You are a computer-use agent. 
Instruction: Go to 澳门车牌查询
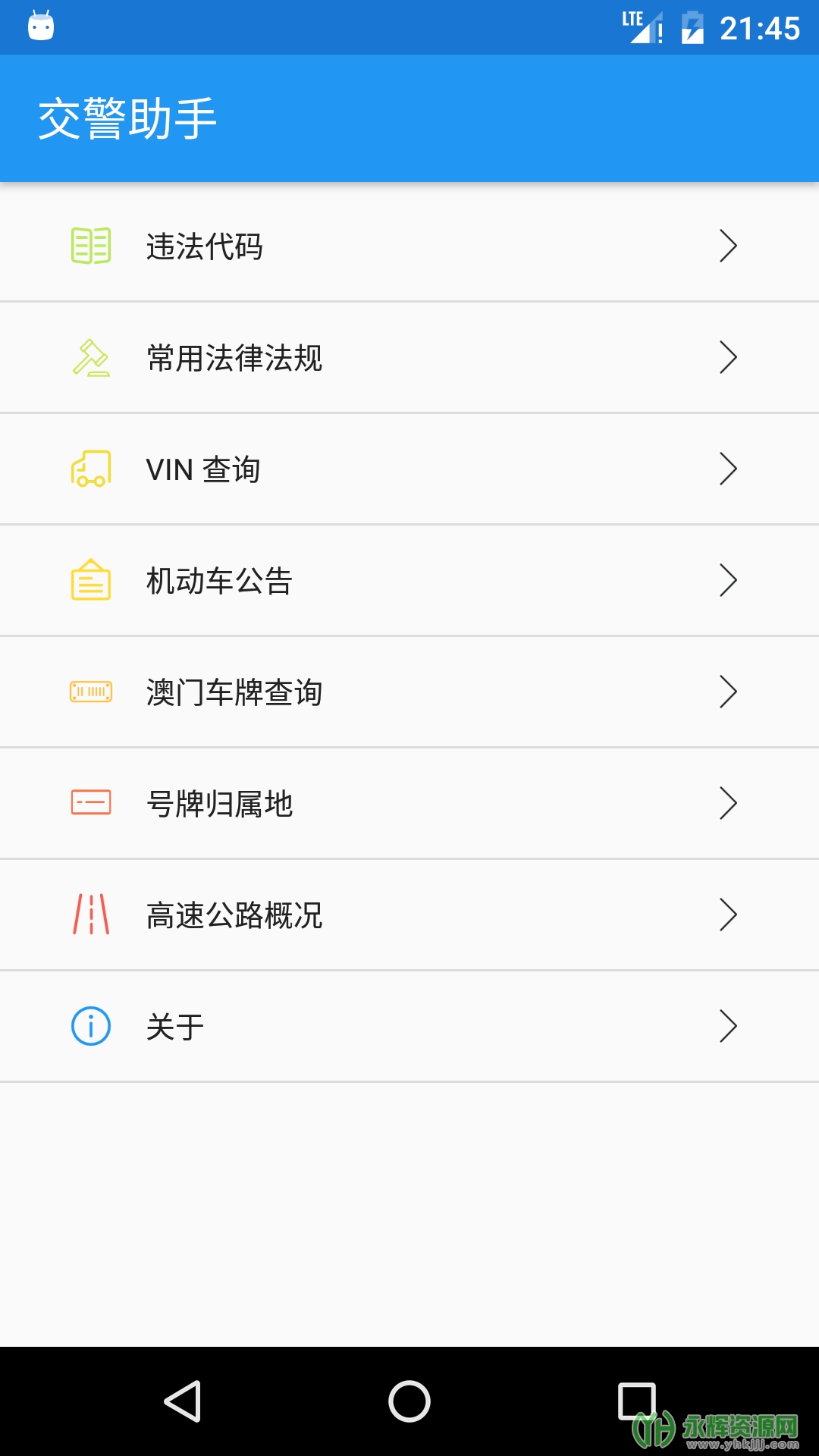[409, 692]
